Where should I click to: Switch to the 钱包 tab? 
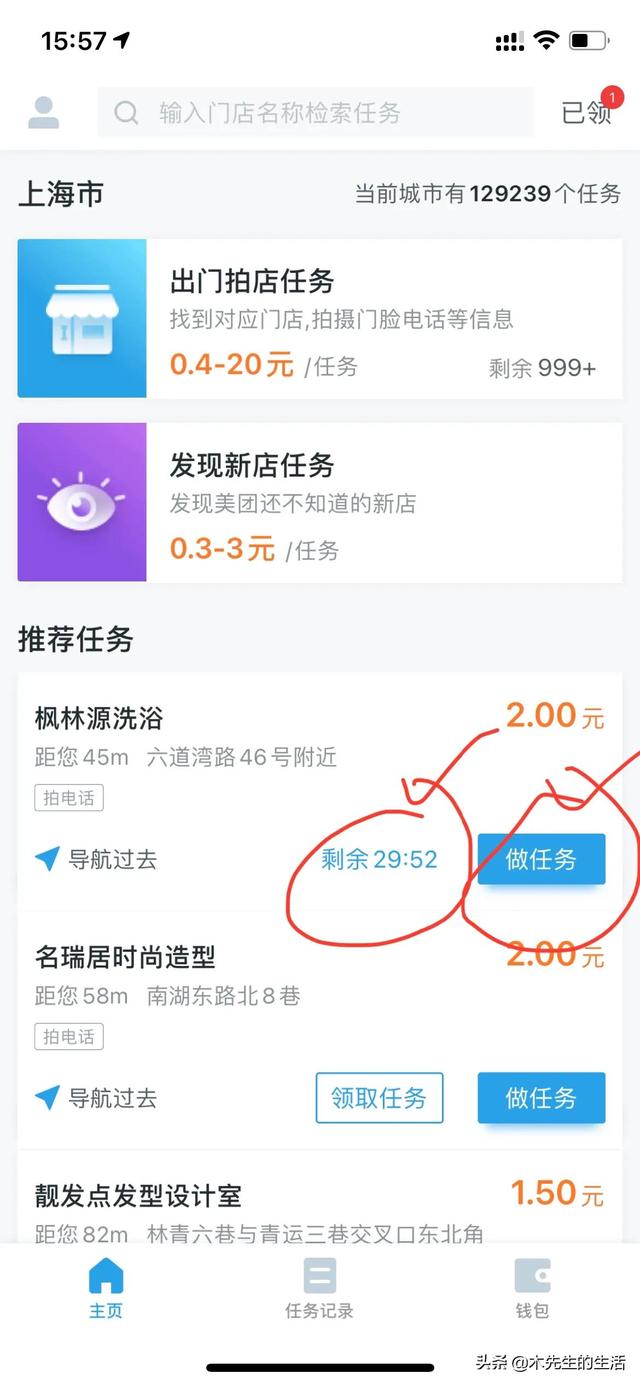point(532,1289)
